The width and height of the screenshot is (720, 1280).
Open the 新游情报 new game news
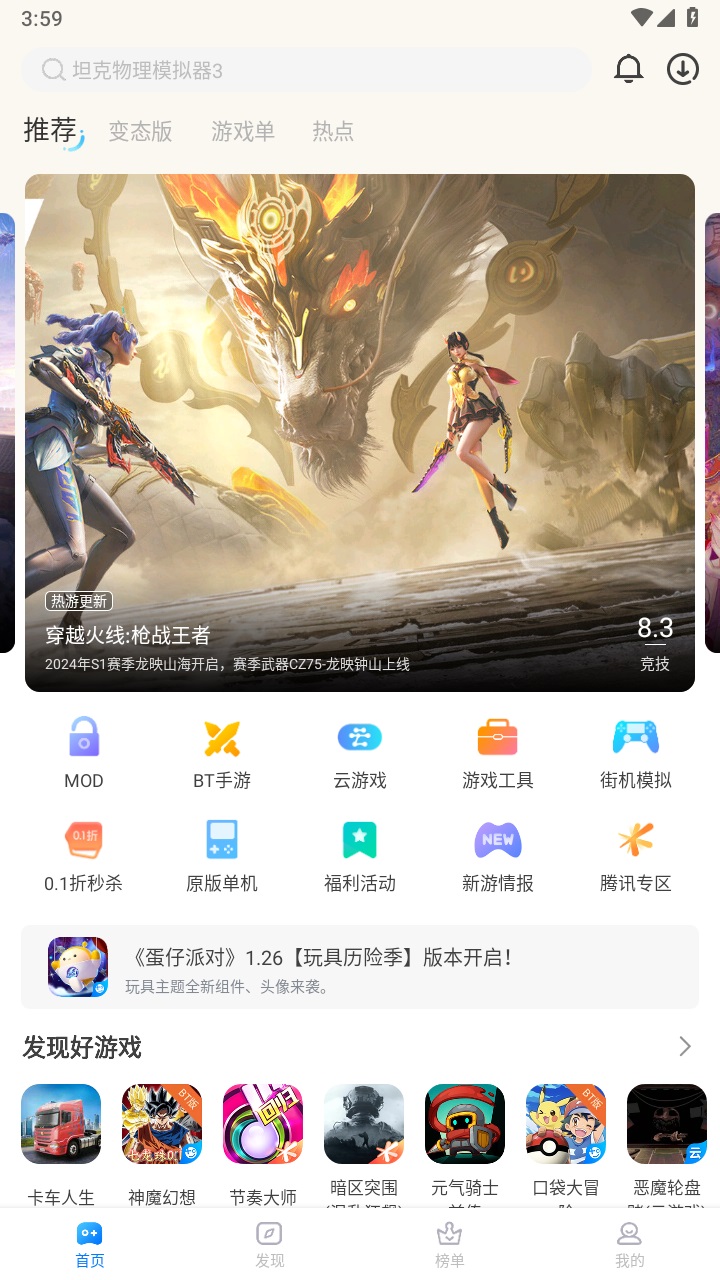(x=497, y=855)
